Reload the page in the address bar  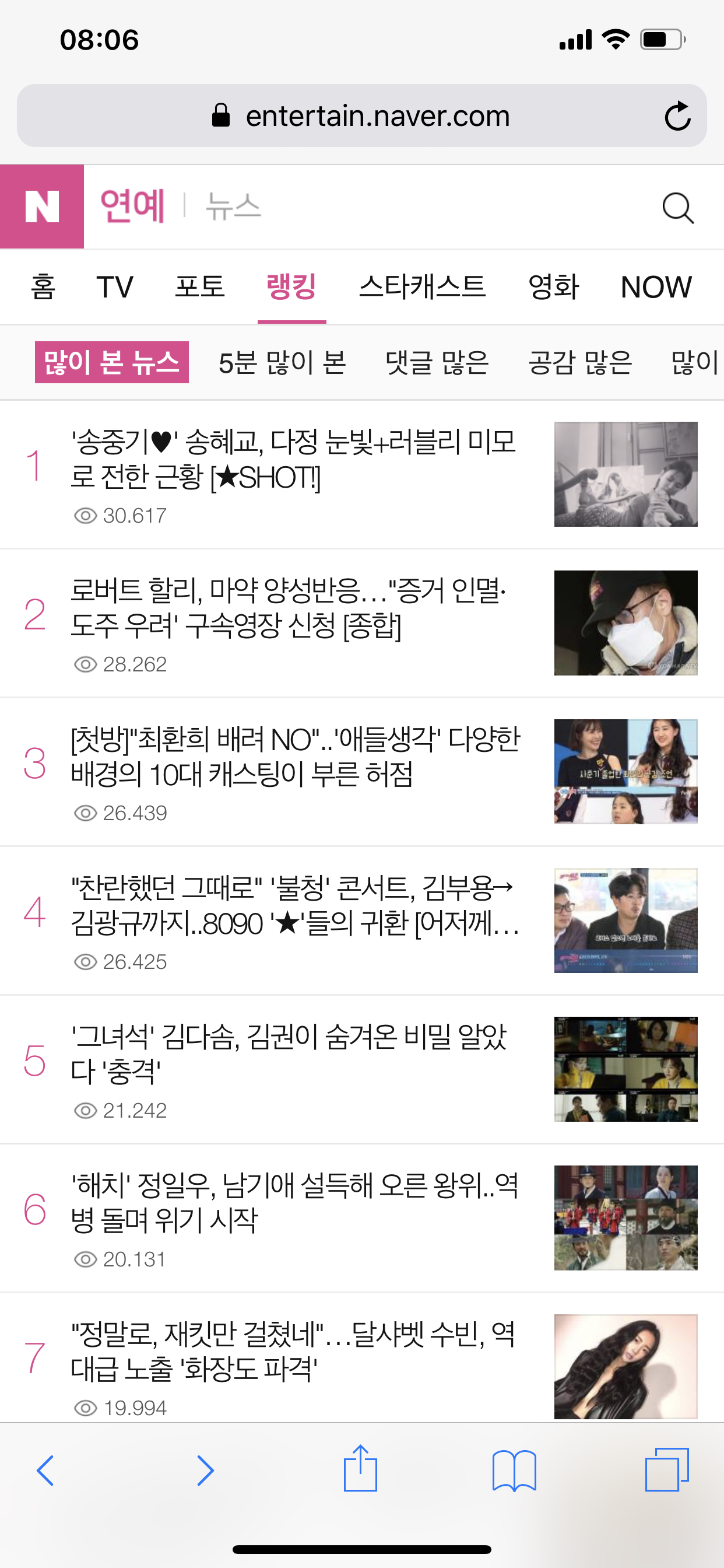coord(677,116)
